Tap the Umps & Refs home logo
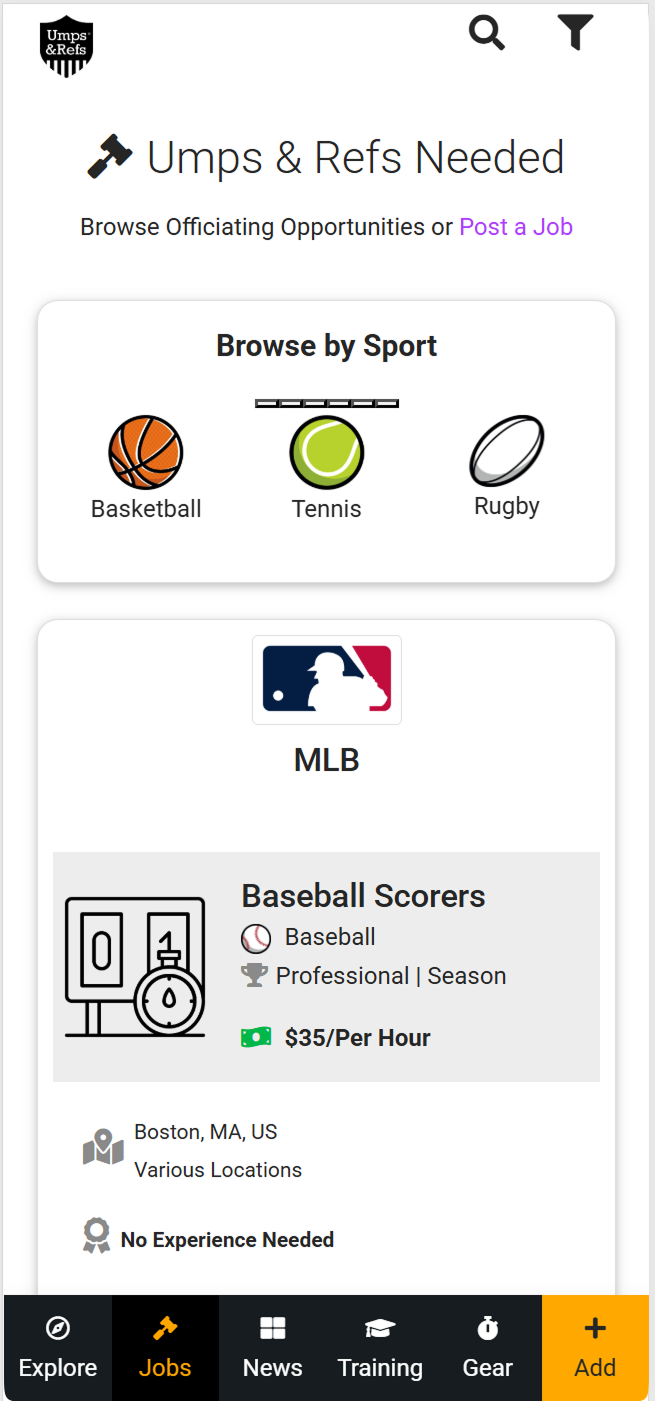This screenshot has height=1401, width=655. (66, 46)
